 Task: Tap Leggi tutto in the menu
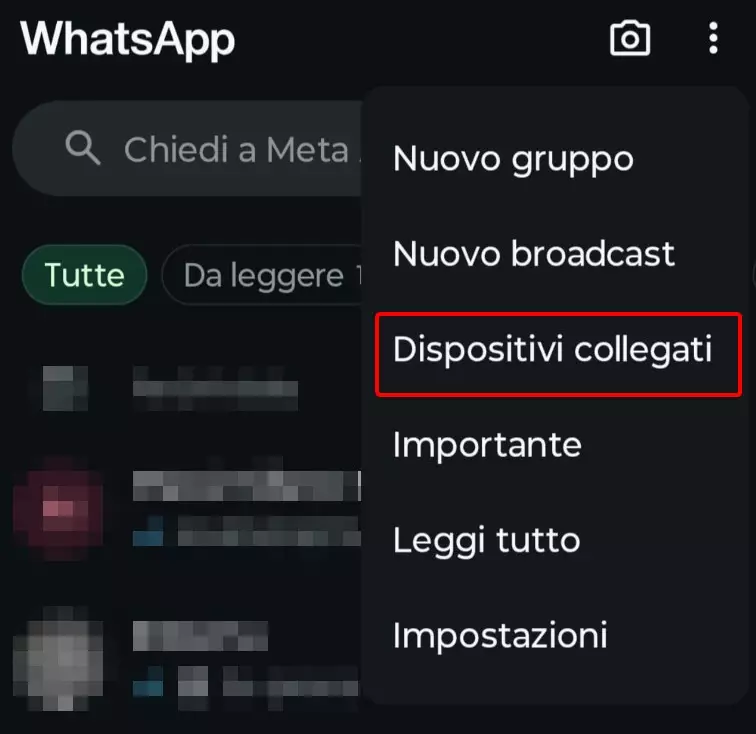click(486, 540)
